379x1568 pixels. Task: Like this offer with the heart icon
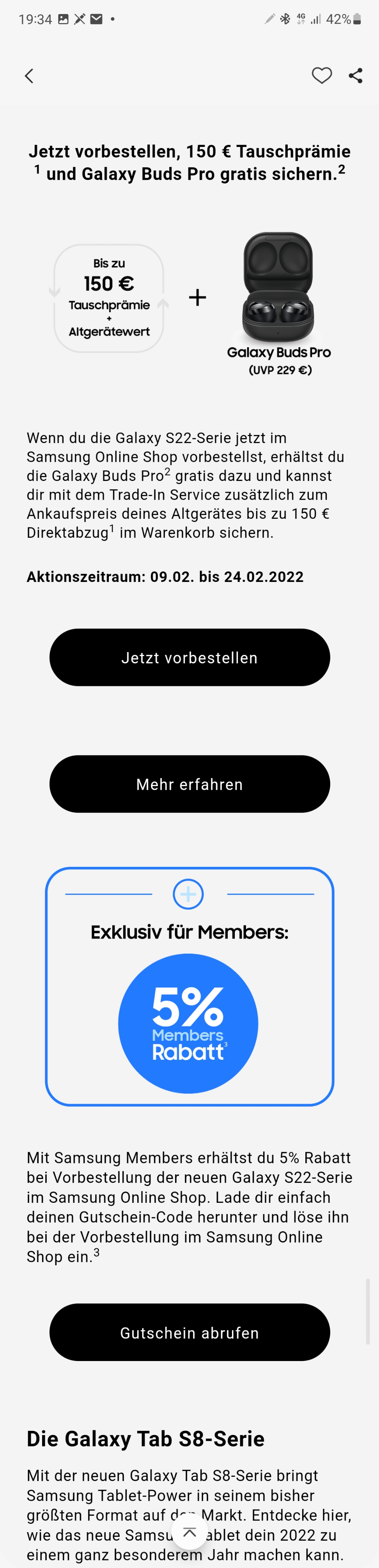click(x=322, y=76)
